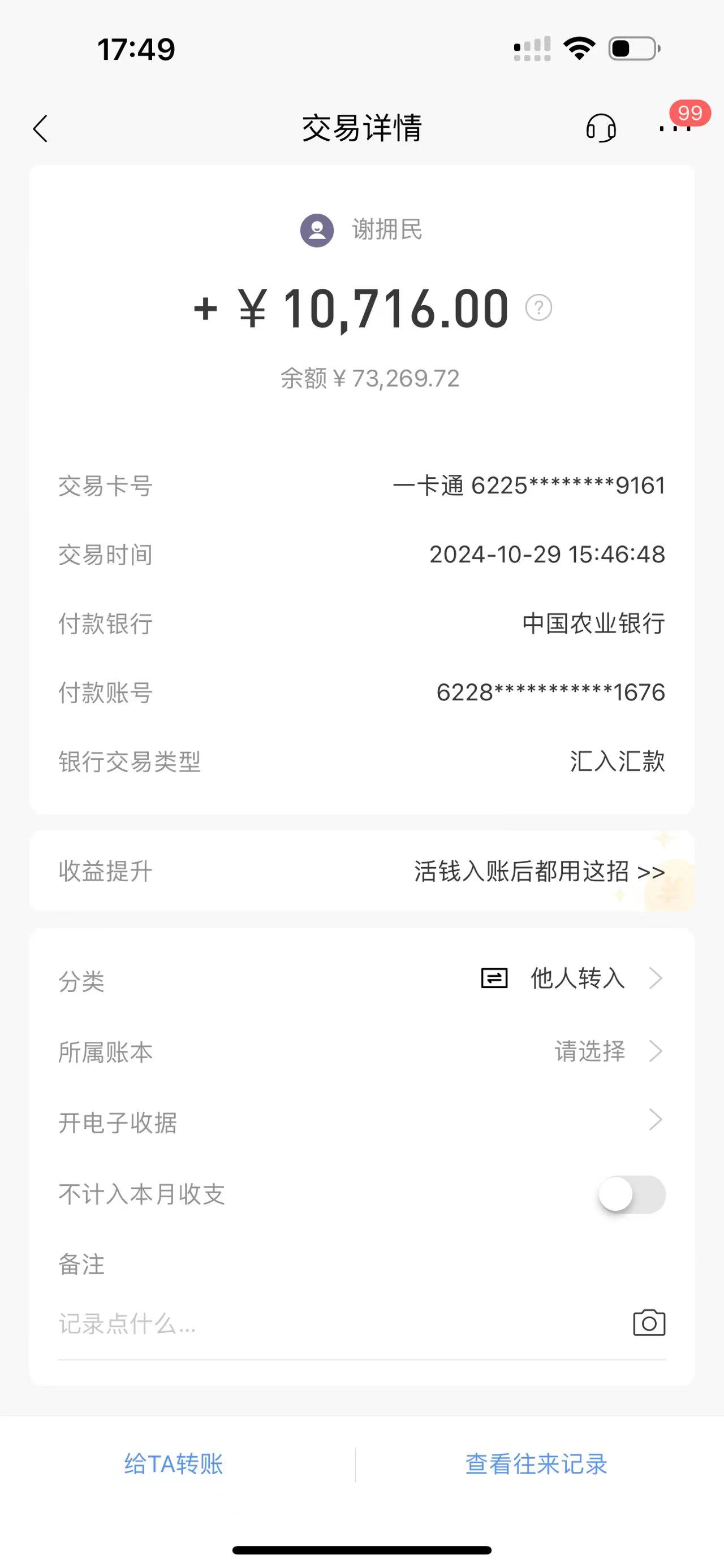Open the three-dot more menu
The image size is (724, 1568).
click(675, 128)
